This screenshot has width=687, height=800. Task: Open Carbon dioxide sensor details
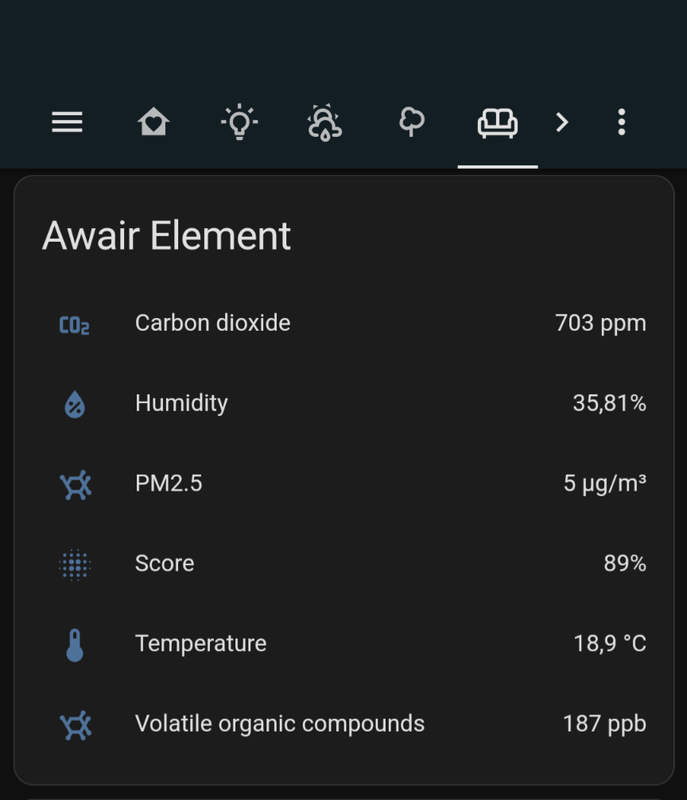click(344, 323)
